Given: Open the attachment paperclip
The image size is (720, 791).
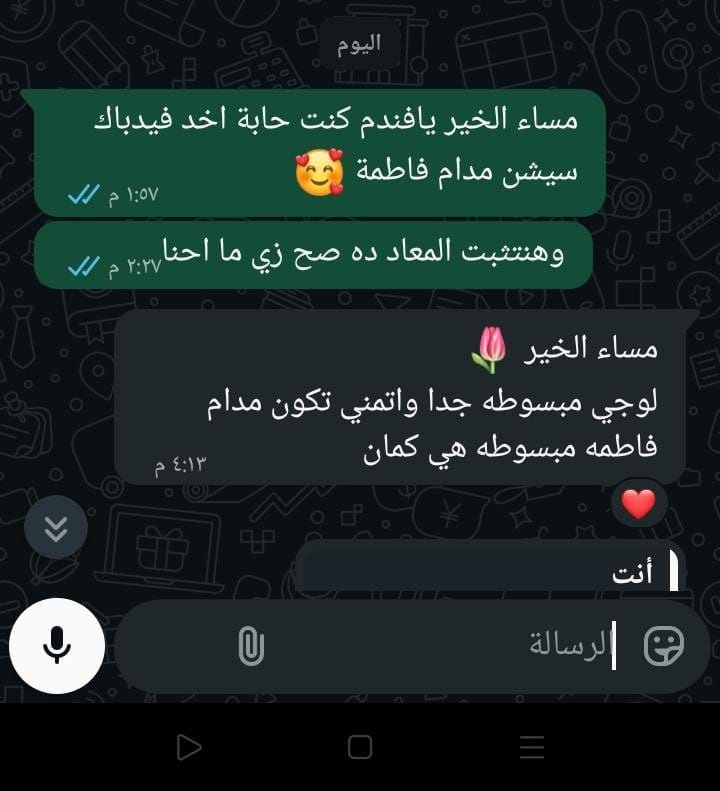Looking at the screenshot, I should (250, 646).
